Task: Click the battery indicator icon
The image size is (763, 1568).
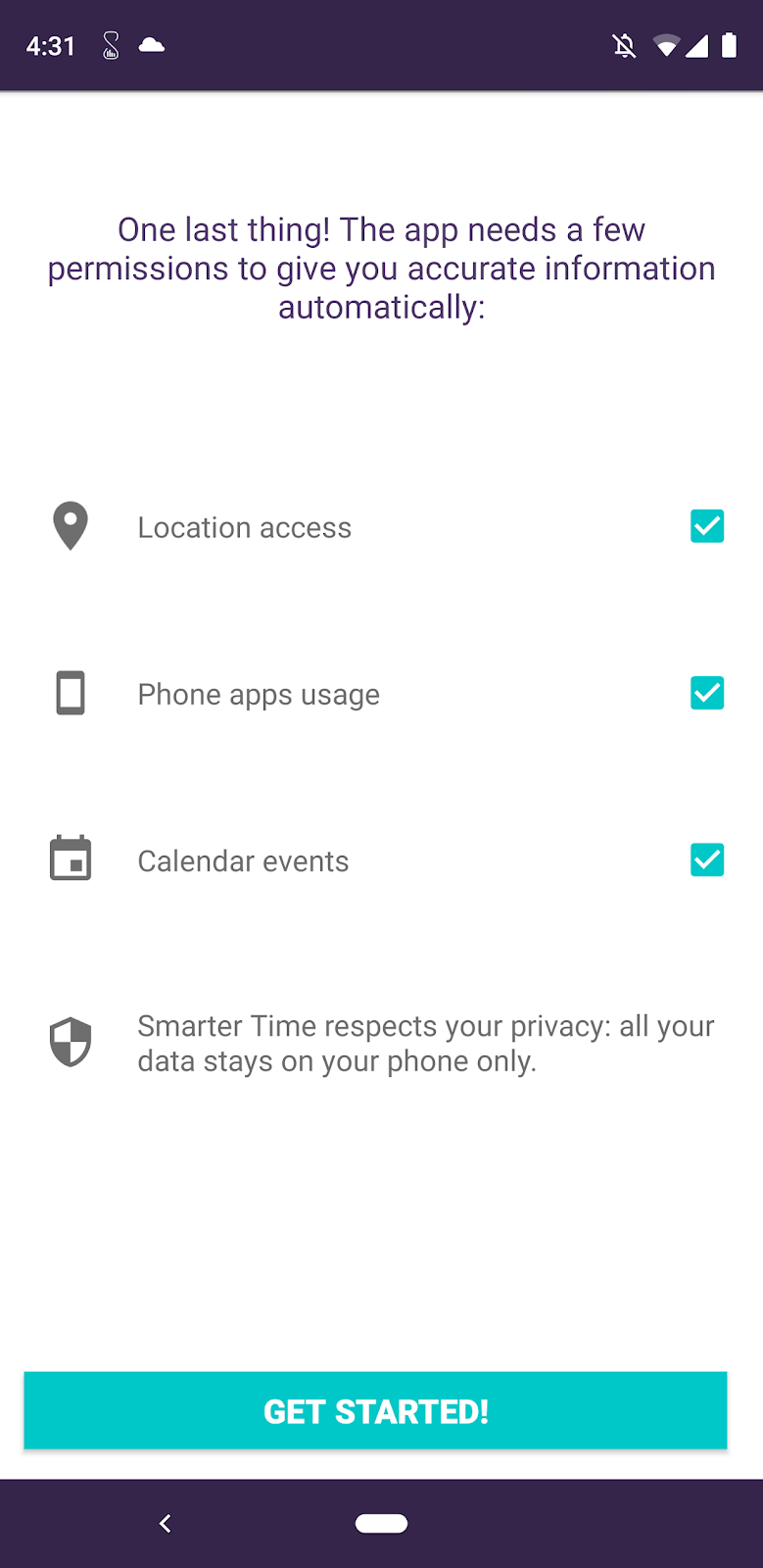Action: pos(730,45)
